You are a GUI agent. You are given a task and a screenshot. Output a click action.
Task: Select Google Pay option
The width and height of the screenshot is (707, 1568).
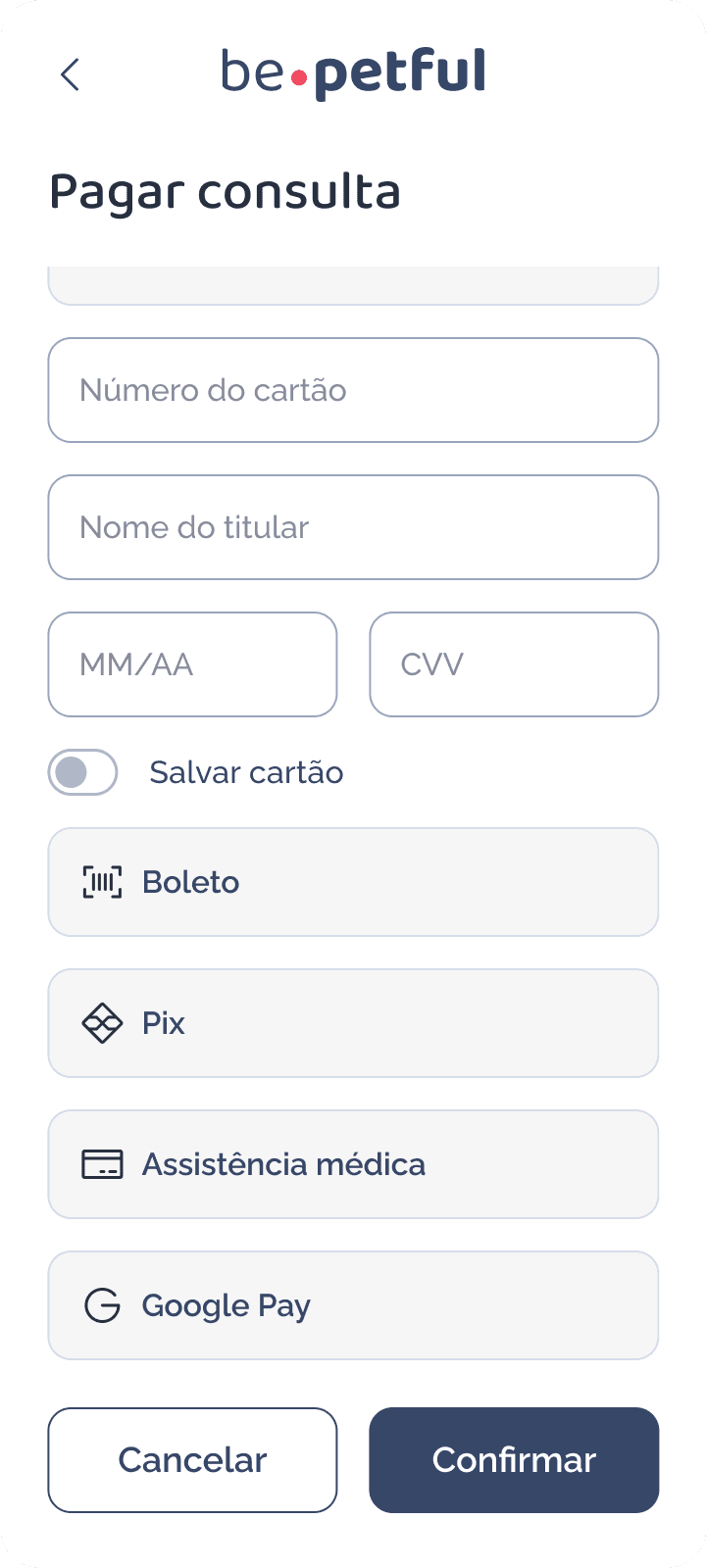point(353,1305)
